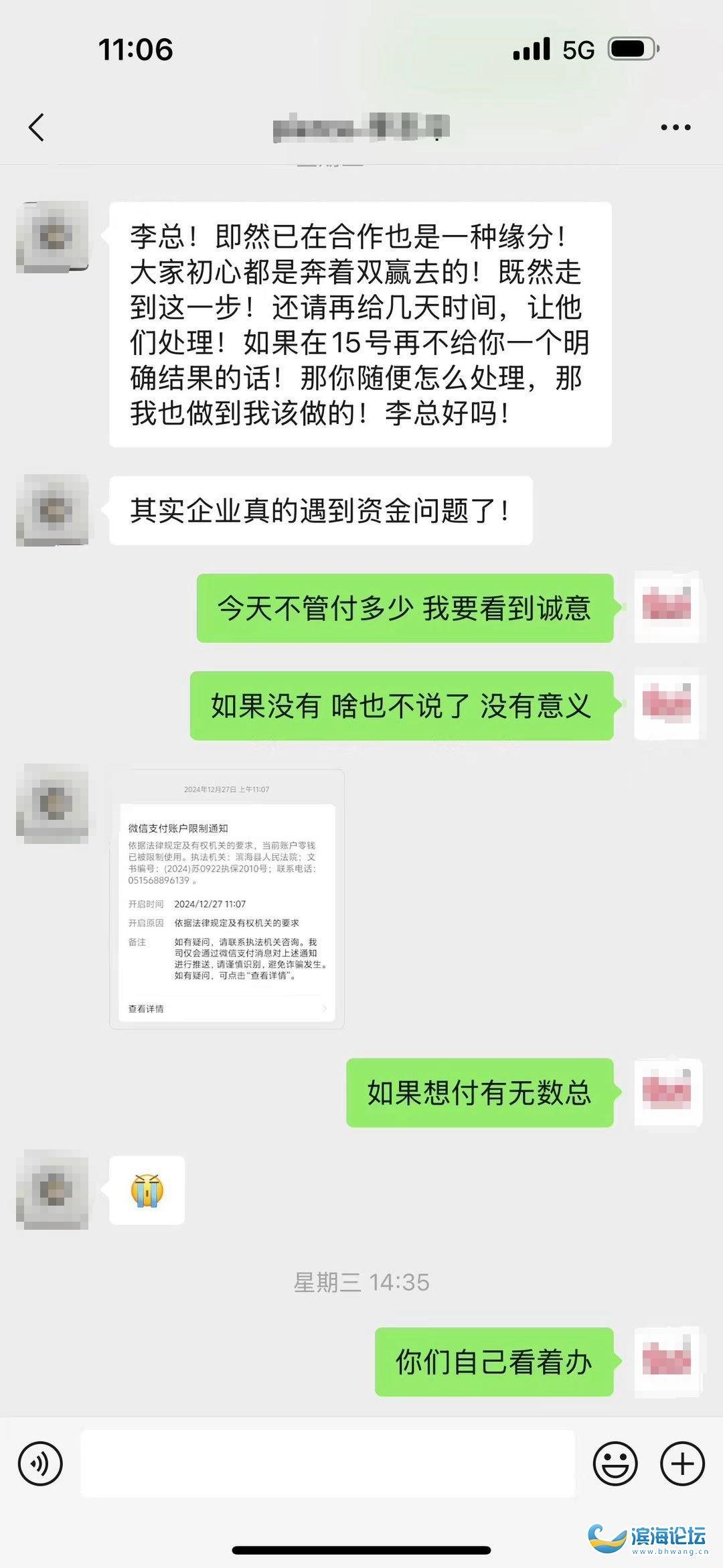Tap my avatar beside 你们自己看着办
The width and height of the screenshot is (723, 1568).
667,1362
